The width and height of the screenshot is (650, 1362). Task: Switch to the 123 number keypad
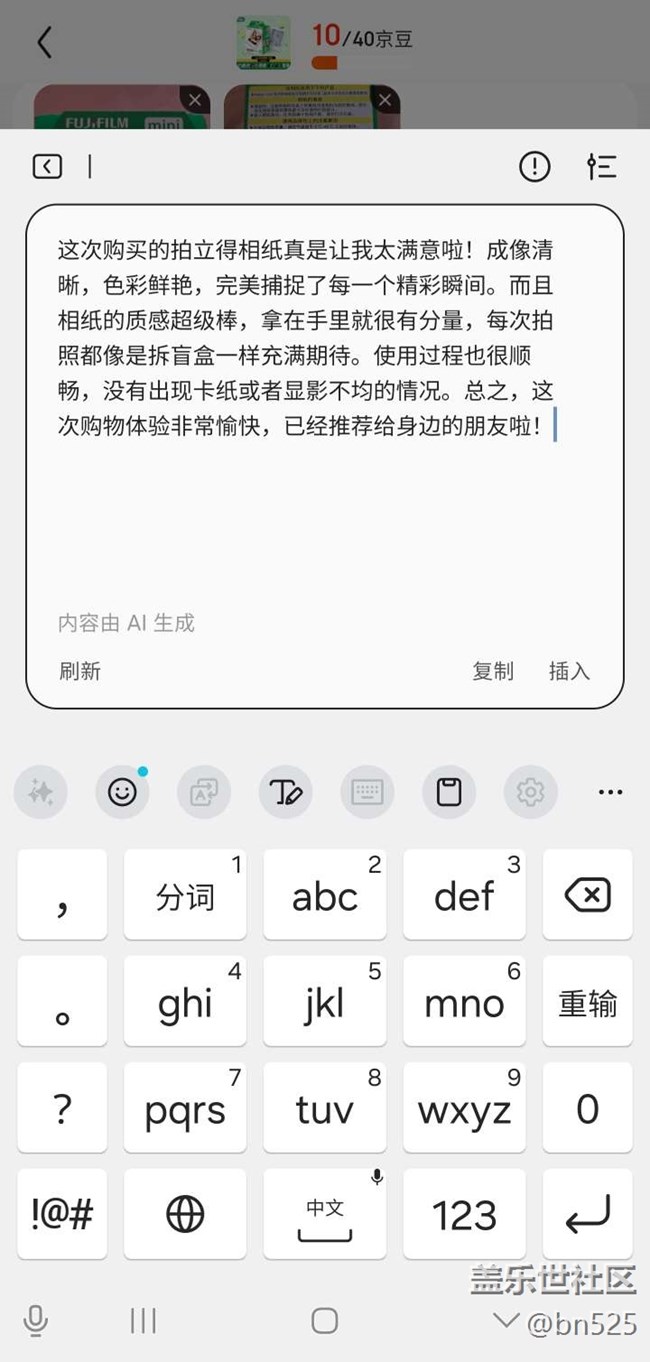click(465, 1215)
